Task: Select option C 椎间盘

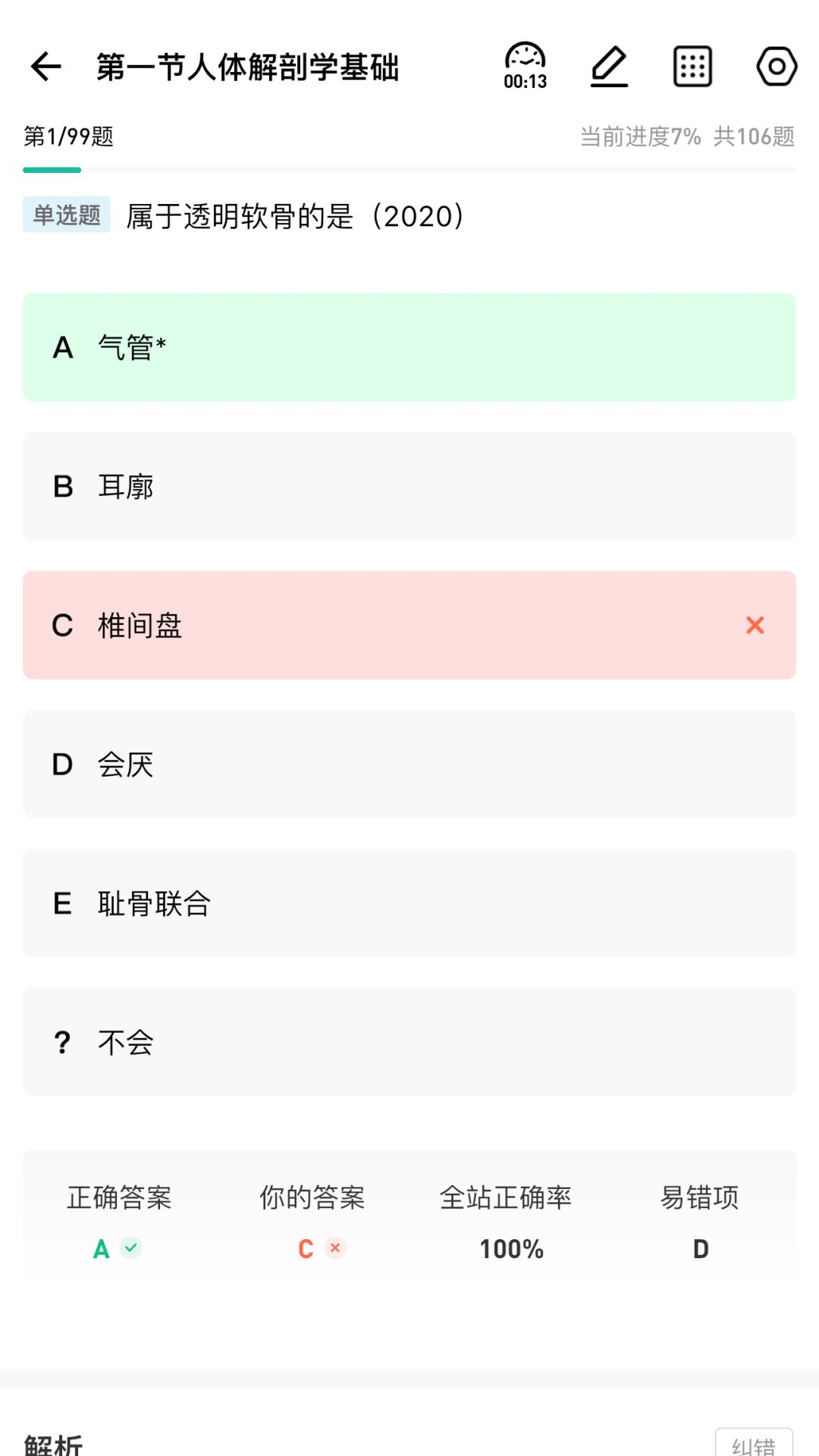Action: click(409, 625)
